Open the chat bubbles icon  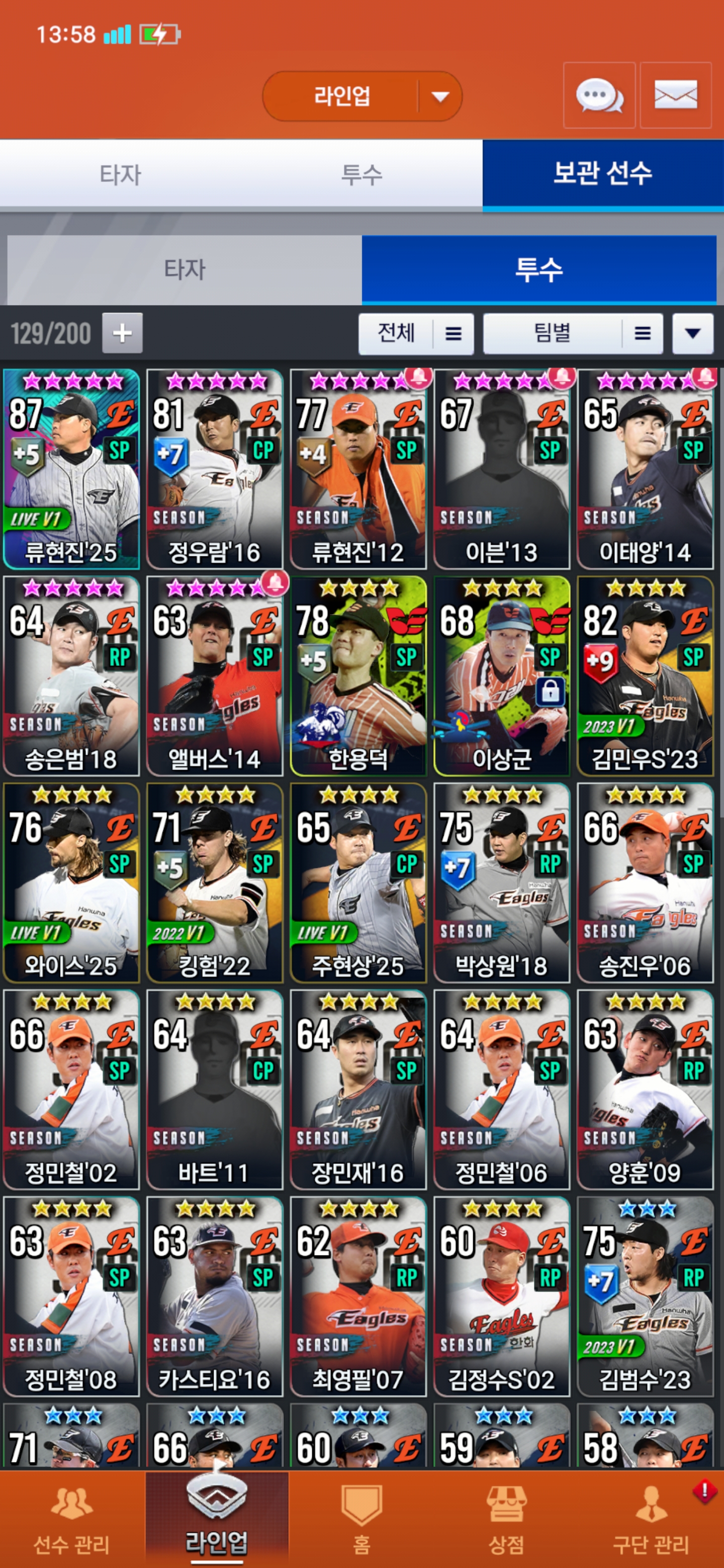pyautogui.click(x=599, y=95)
